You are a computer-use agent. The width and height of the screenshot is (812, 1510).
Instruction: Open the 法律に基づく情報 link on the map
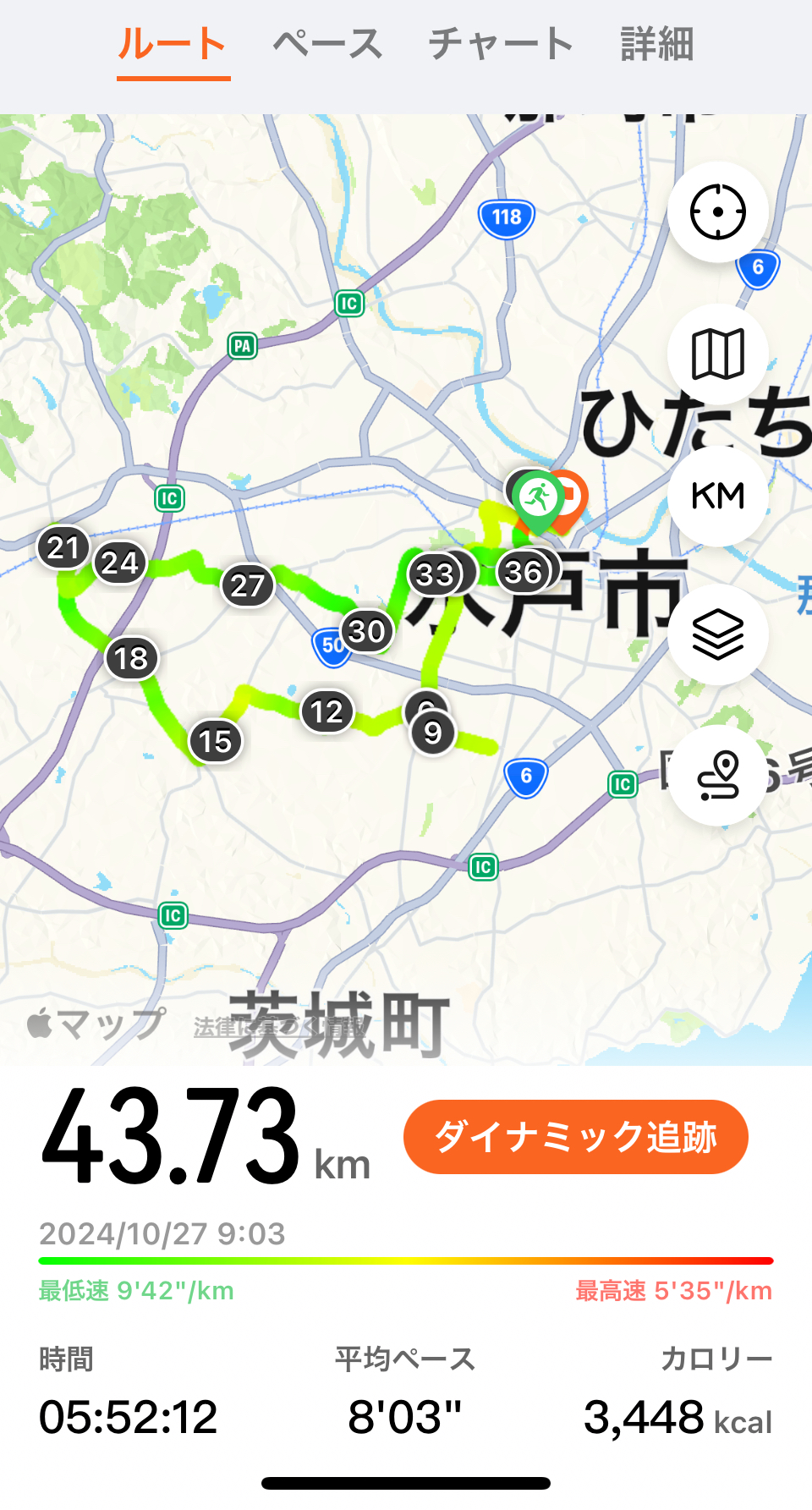coord(279,1027)
